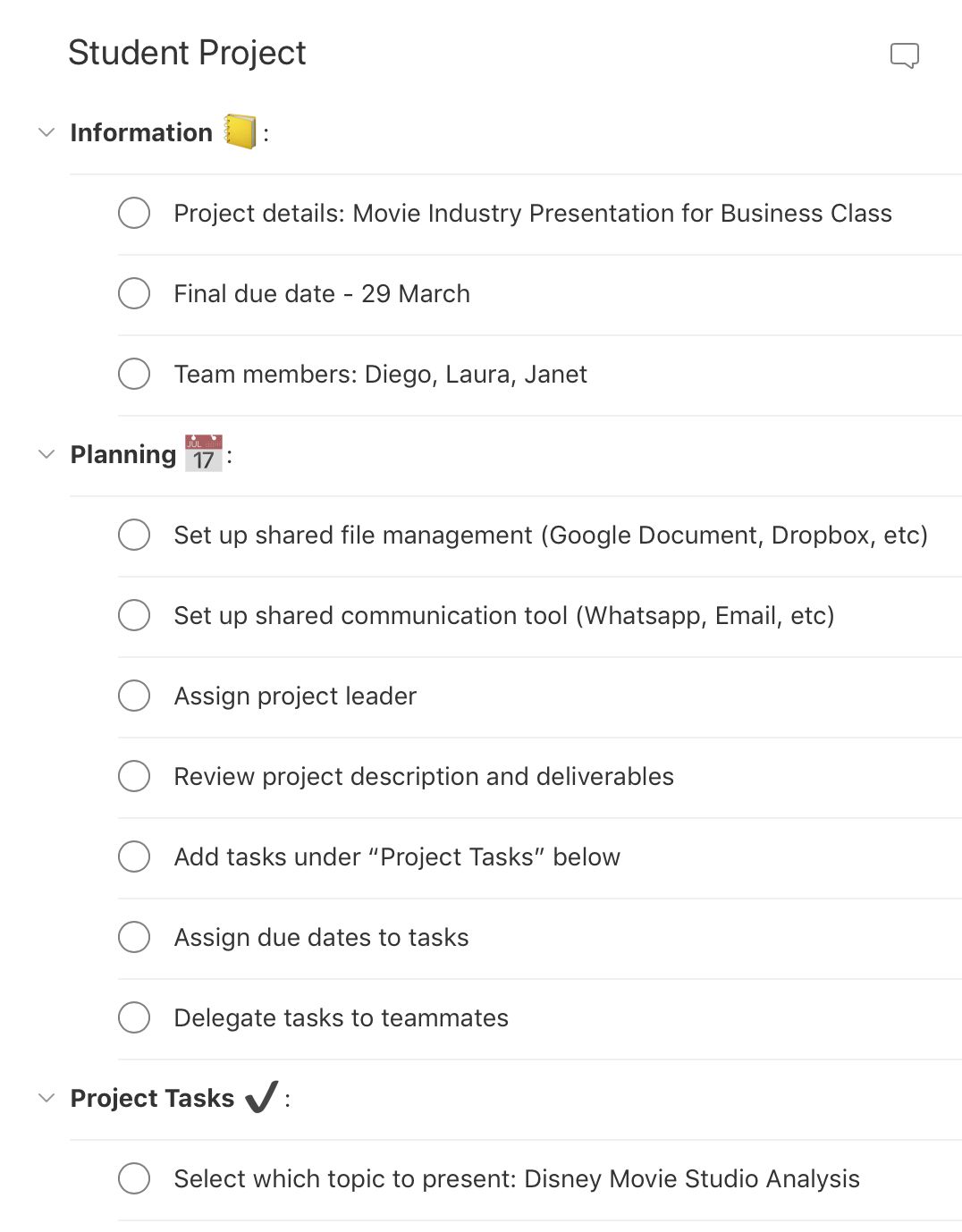Screen dimensions: 962x1232
Task: Mark 'Set up shared communication tool' done
Action: 134,615
